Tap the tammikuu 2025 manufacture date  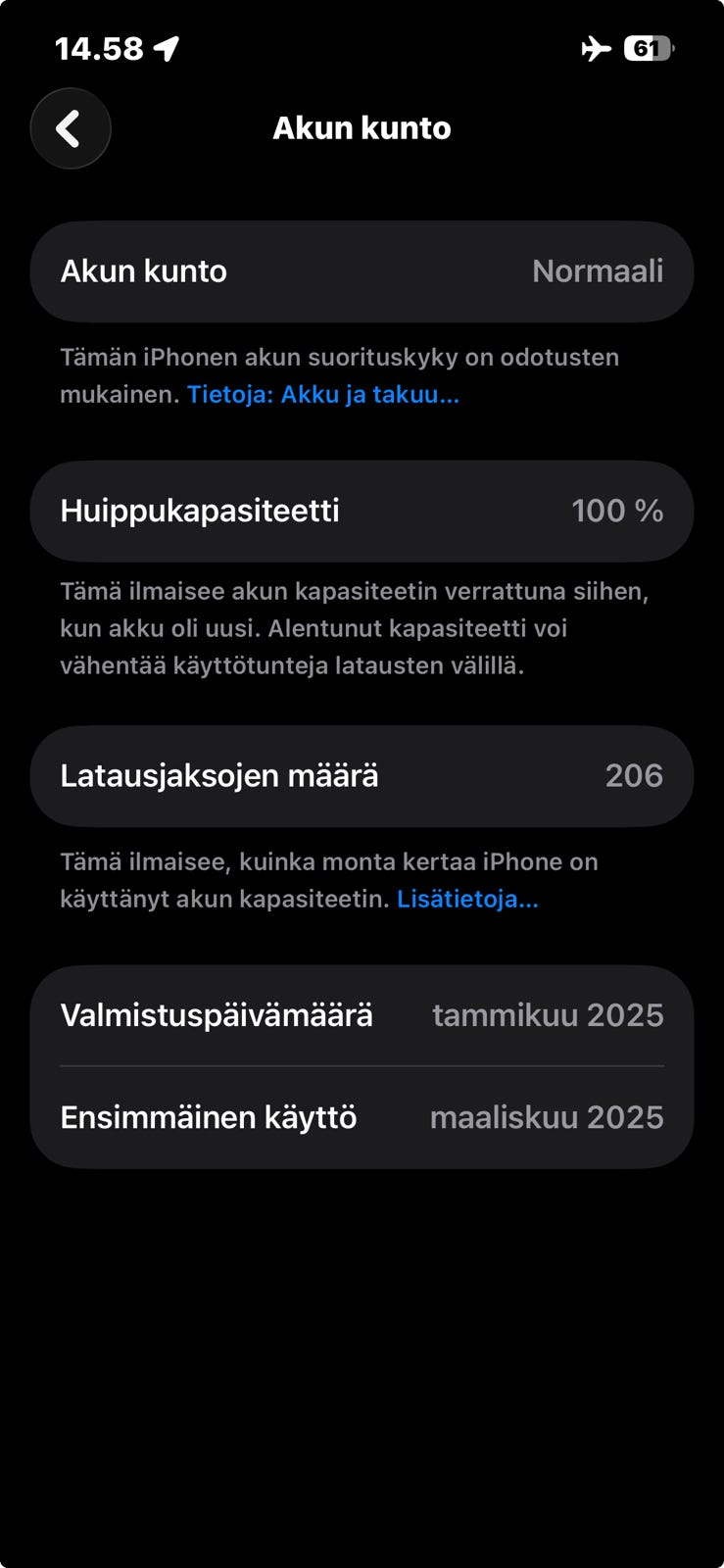click(548, 1016)
